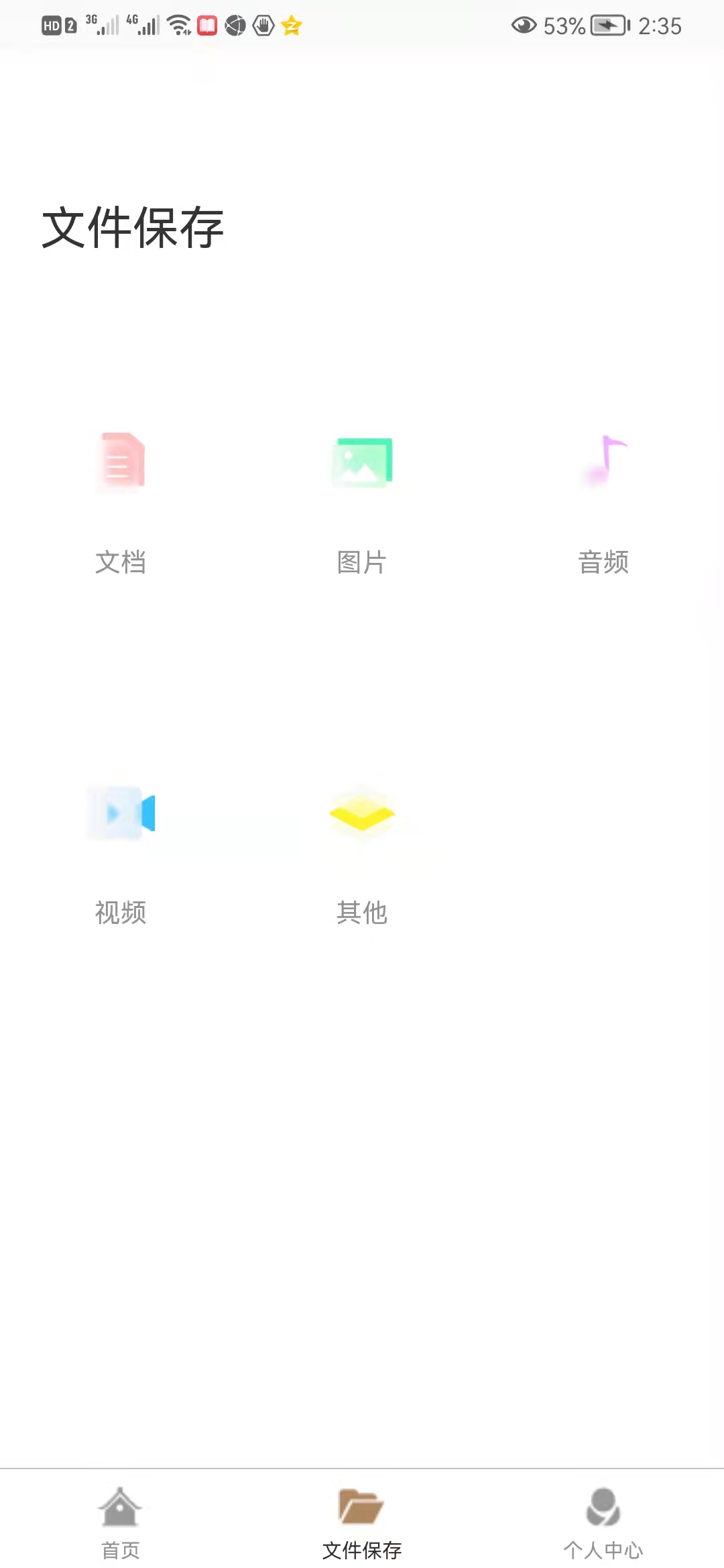
Task: Tap the green image thumbnail icon
Action: (x=362, y=462)
